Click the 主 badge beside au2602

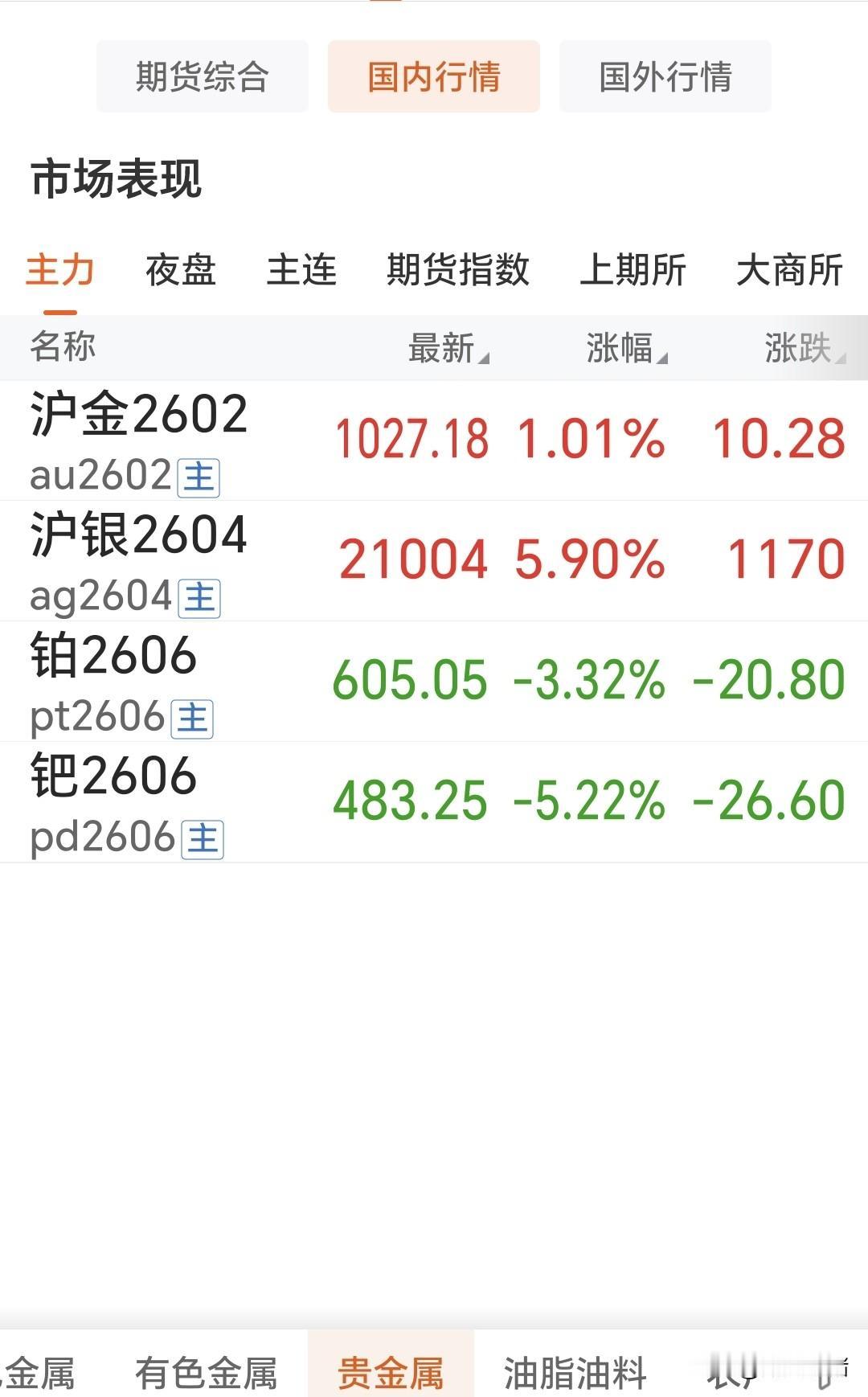pyautogui.click(x=199, y=476)
